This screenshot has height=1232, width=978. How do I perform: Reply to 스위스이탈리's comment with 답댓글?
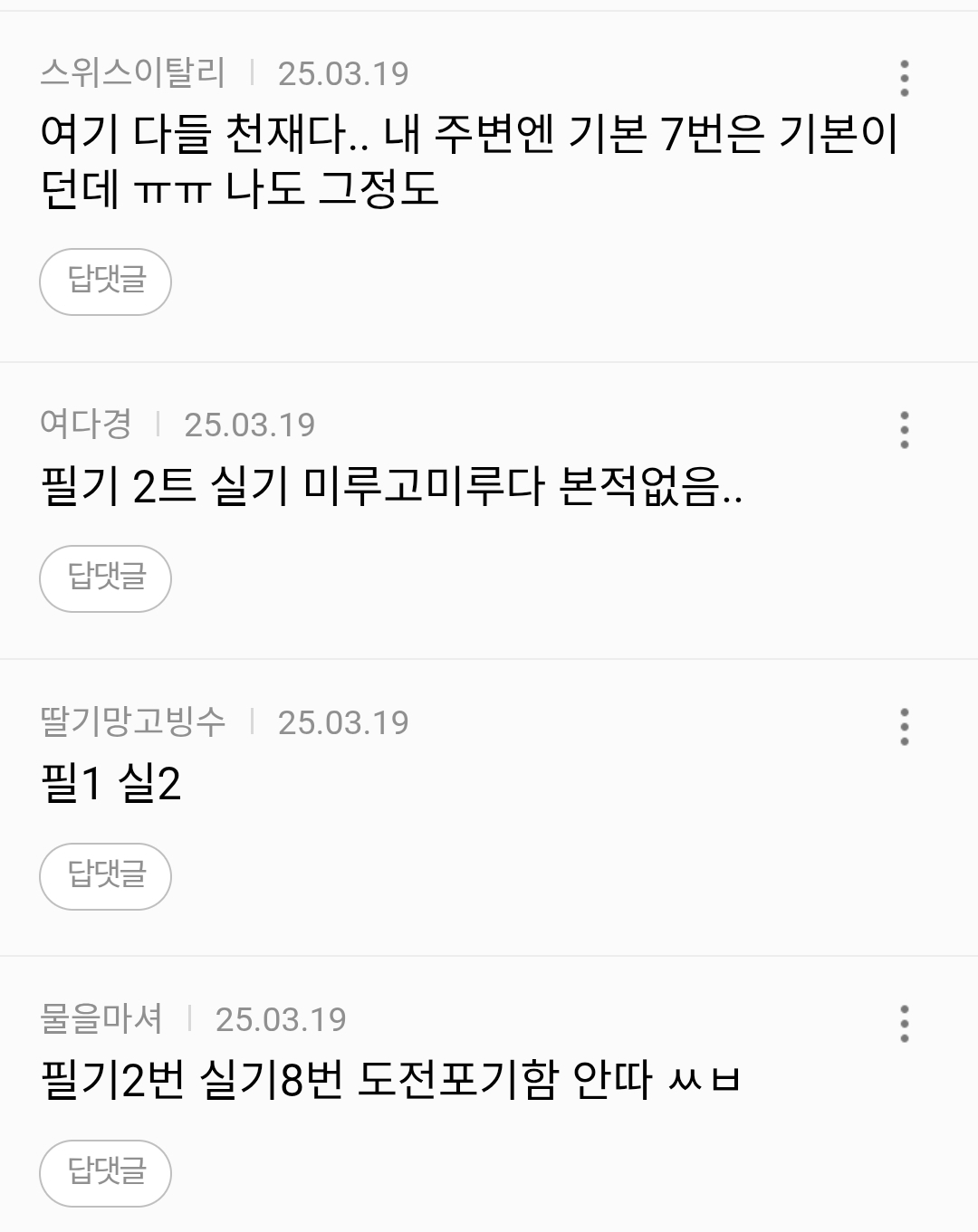(105, 282)
